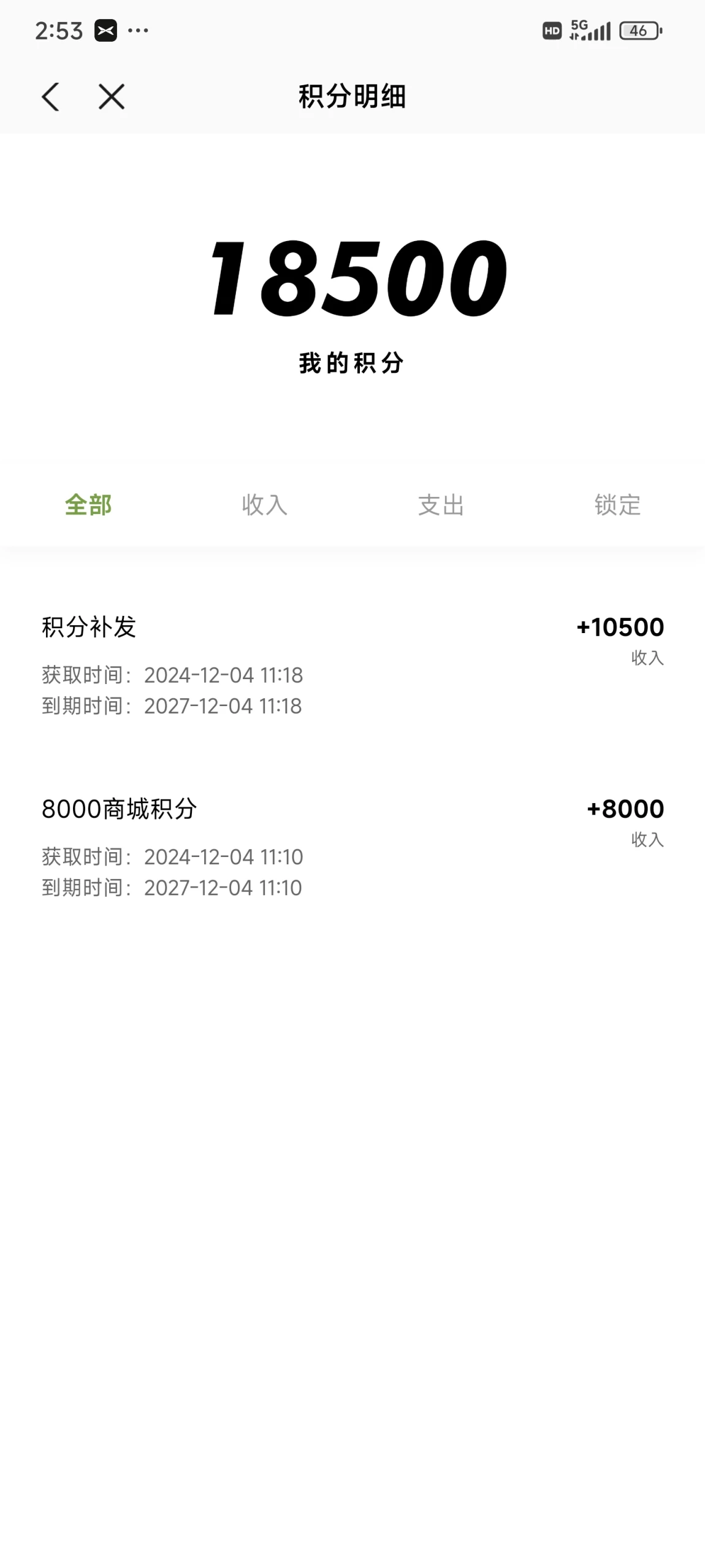This screenshot has width=705, height=1568.
Task: Go back using the left arrow
Action: tap(50, 97)
